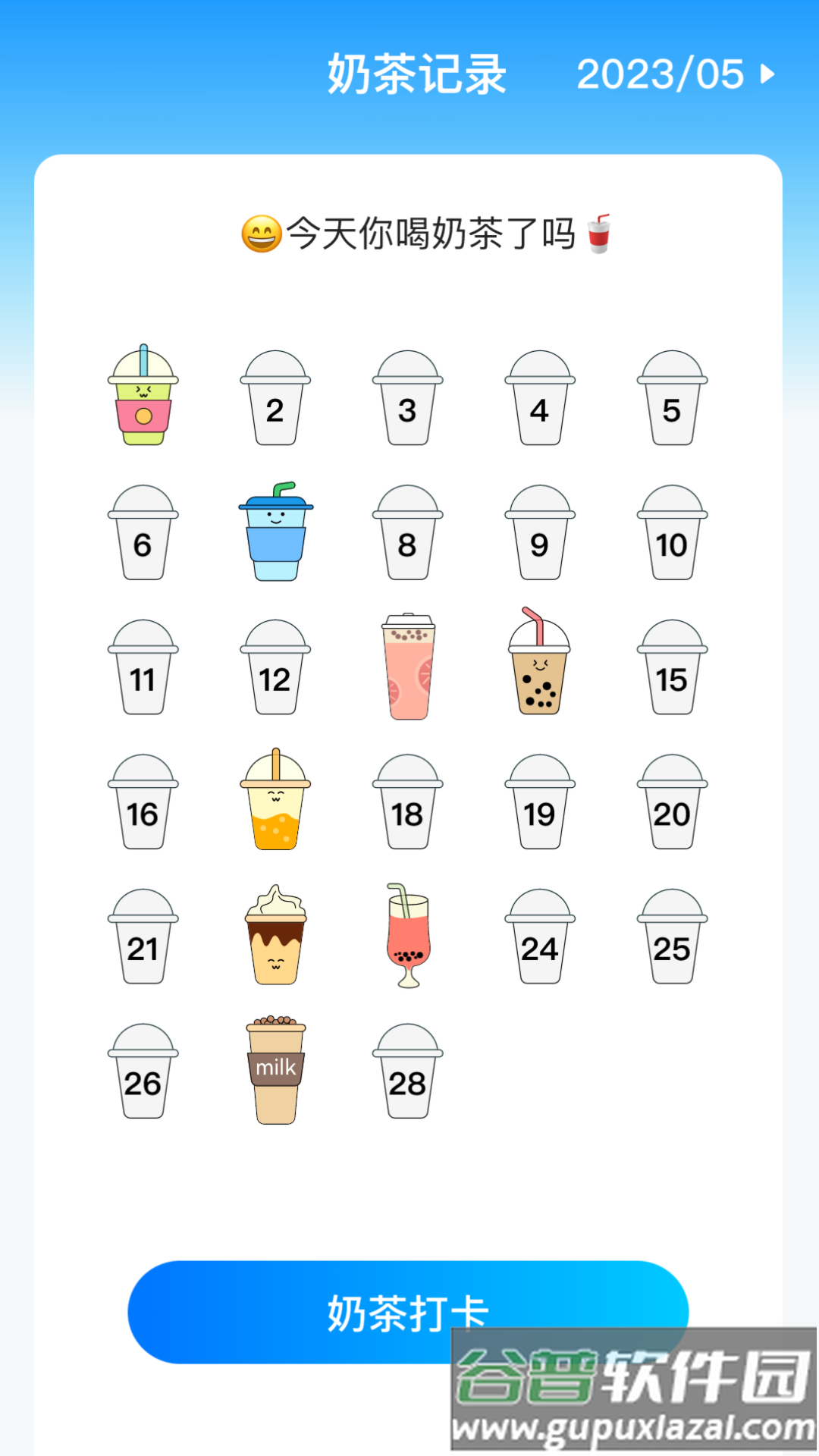Screen dimensions: 819x1456
Task: Click the arrow next to 2023/05
Action: pos(767,74)
